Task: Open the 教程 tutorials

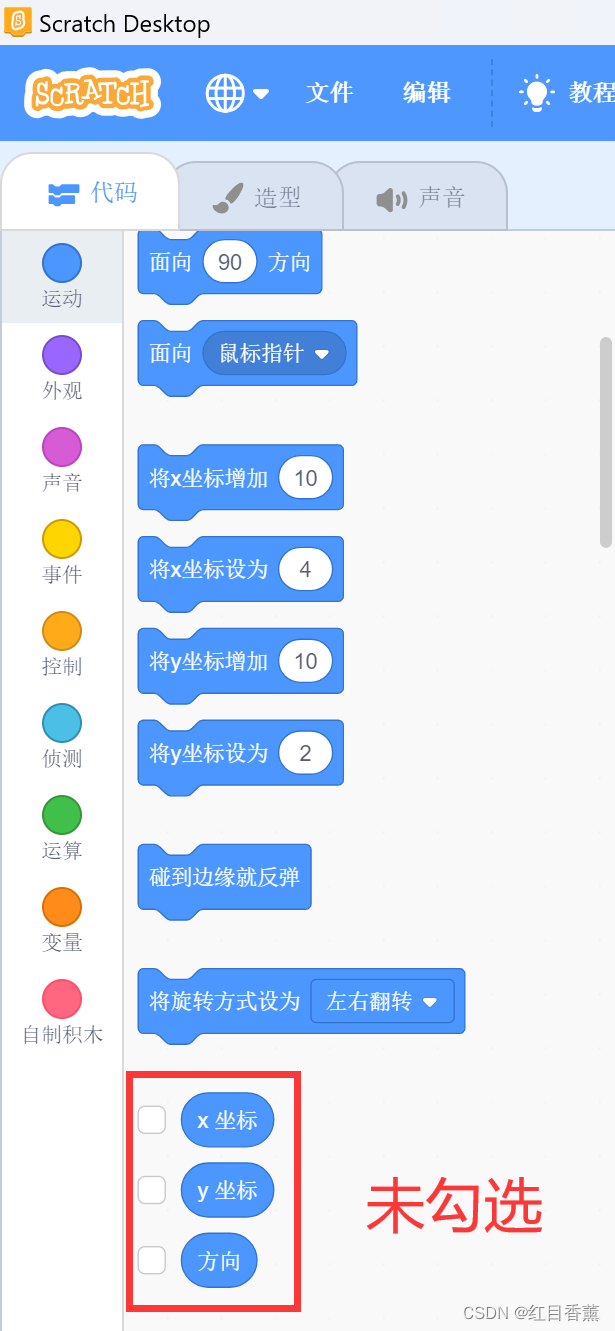Action: click(566, 93)
